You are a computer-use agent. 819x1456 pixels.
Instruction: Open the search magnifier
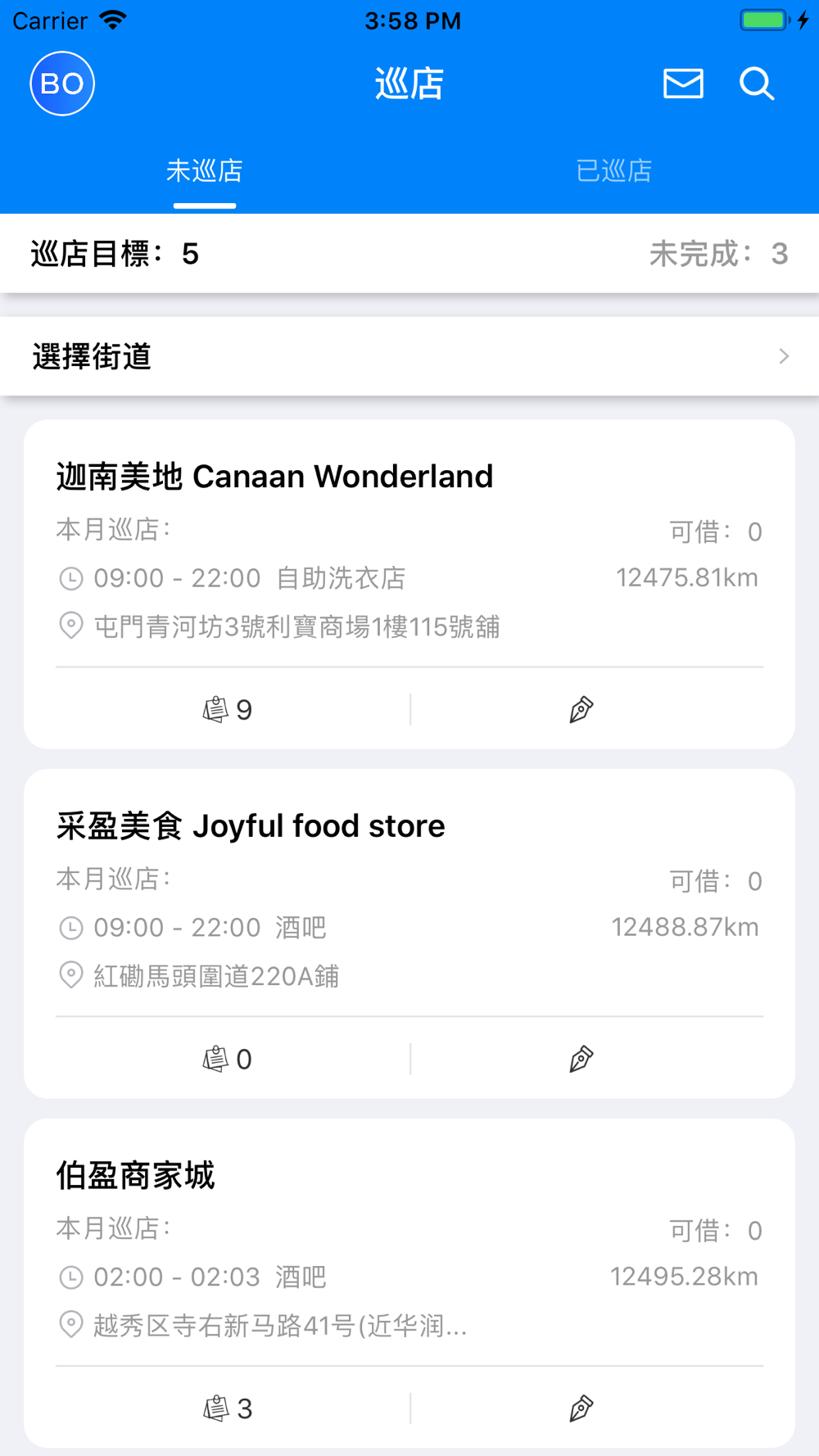(x=756, y=84)
